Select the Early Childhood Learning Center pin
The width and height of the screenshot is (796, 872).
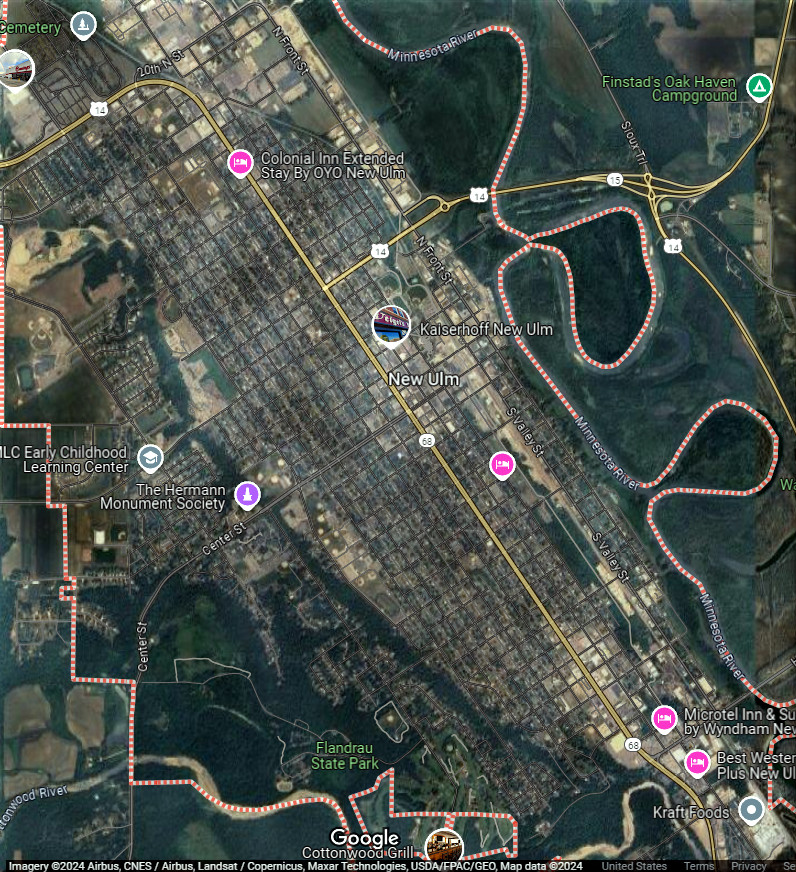click(x=150, y=458)
